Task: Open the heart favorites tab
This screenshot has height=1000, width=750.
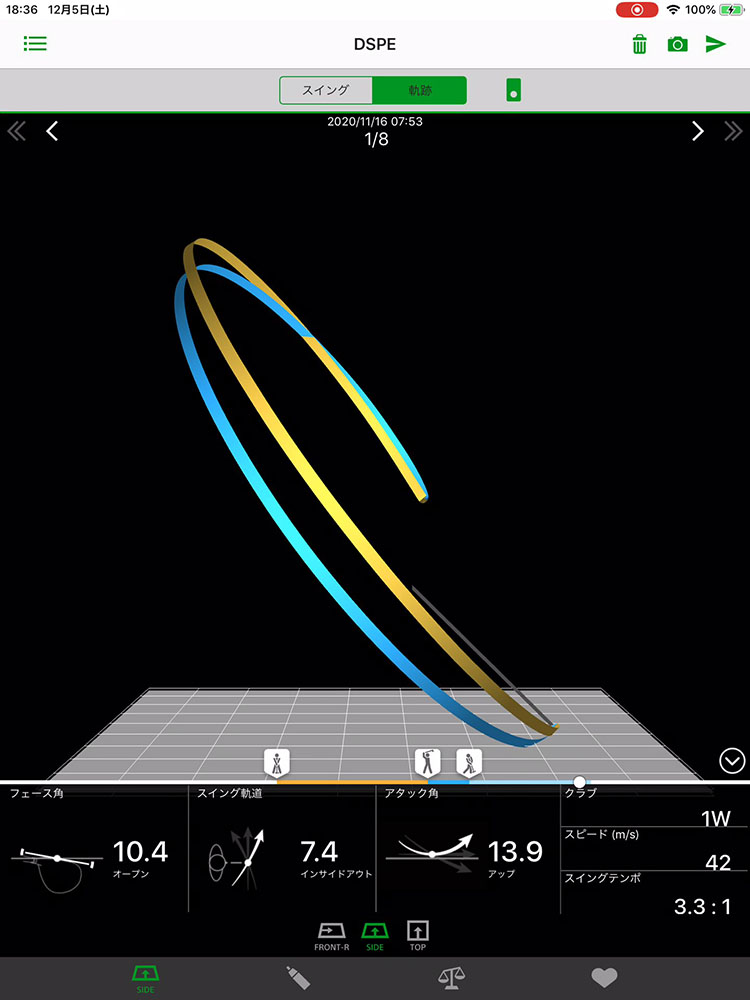Action: coord(604,978)
